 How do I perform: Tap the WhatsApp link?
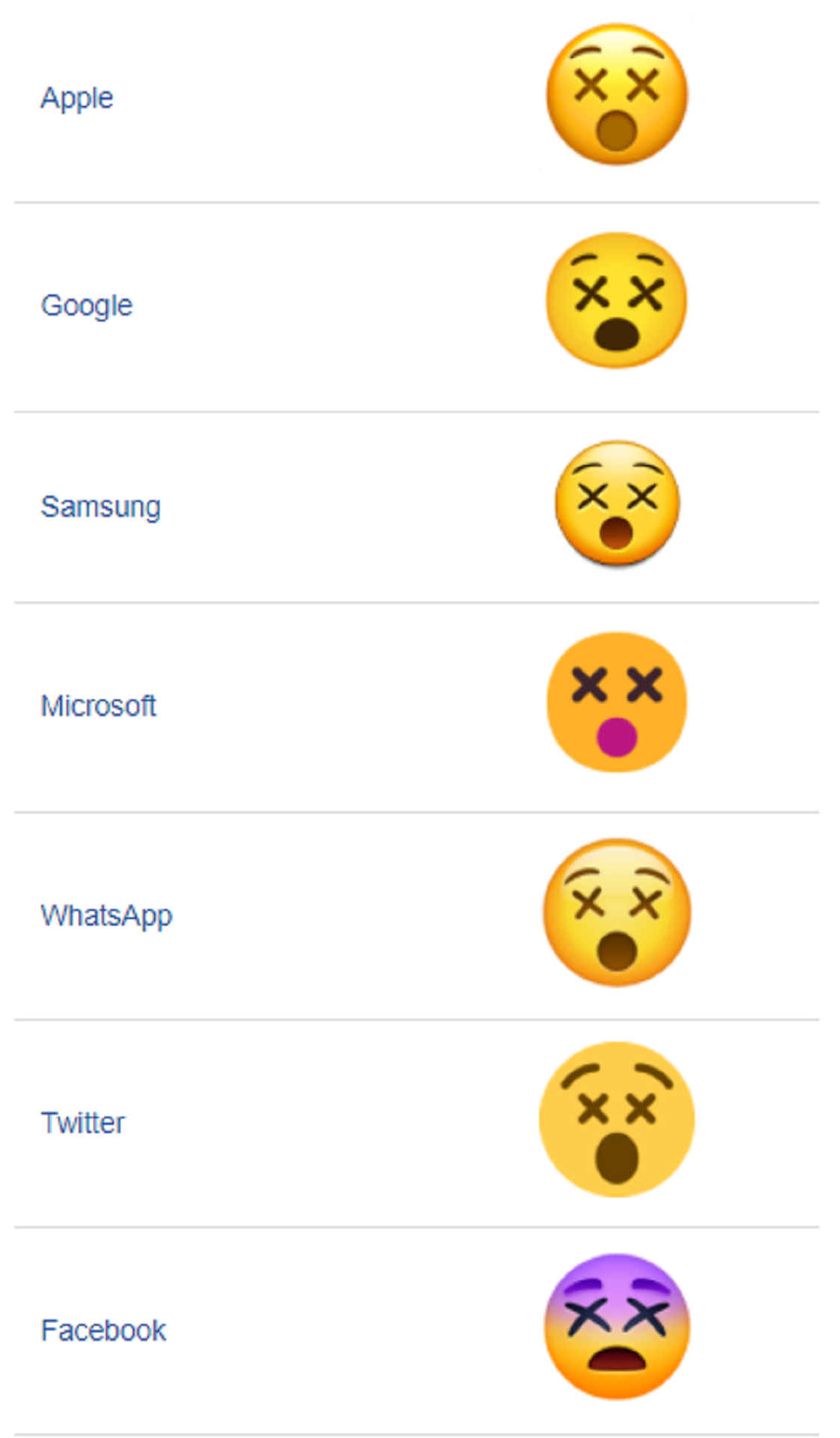click(106, 916)
